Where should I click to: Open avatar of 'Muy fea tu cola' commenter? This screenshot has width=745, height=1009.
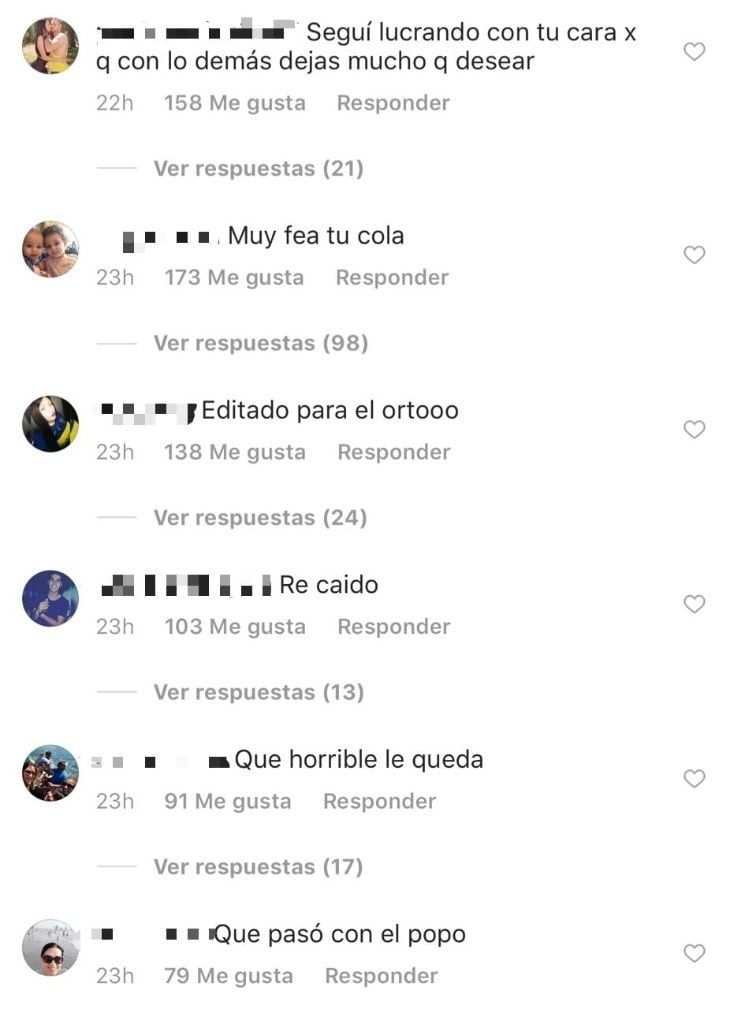50,249
